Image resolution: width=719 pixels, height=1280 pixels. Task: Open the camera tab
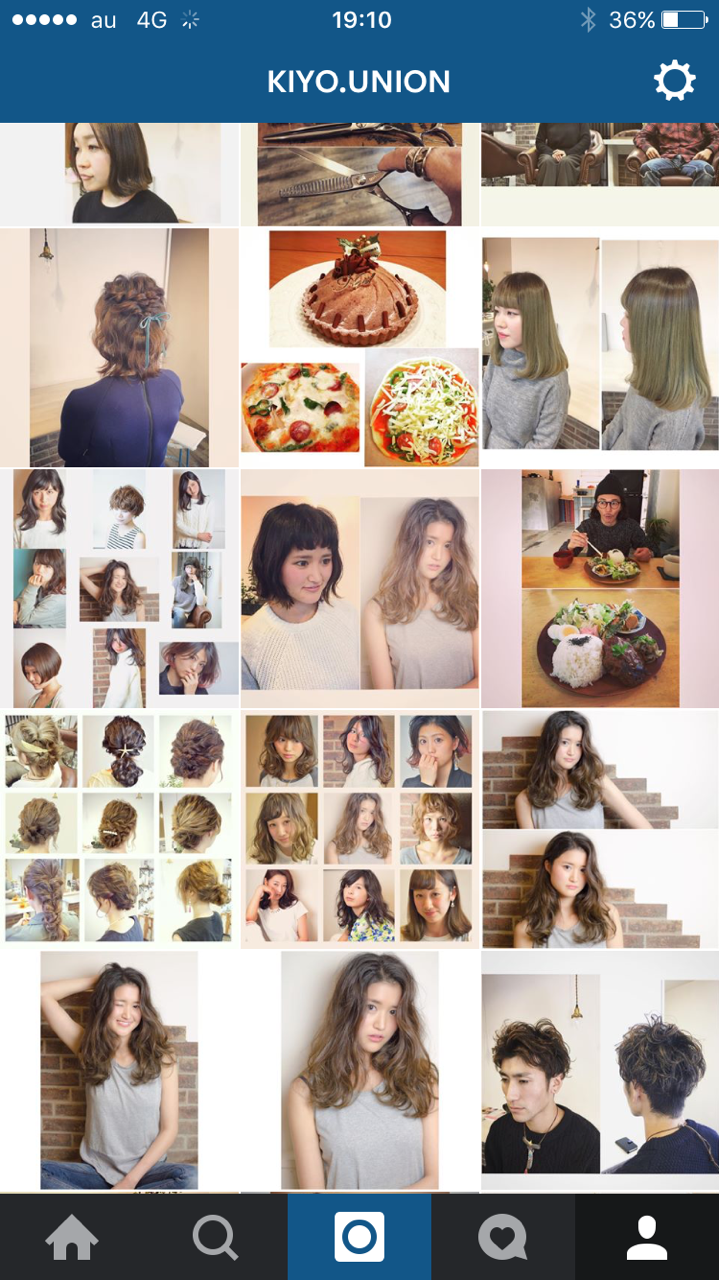click(359, 1238)
